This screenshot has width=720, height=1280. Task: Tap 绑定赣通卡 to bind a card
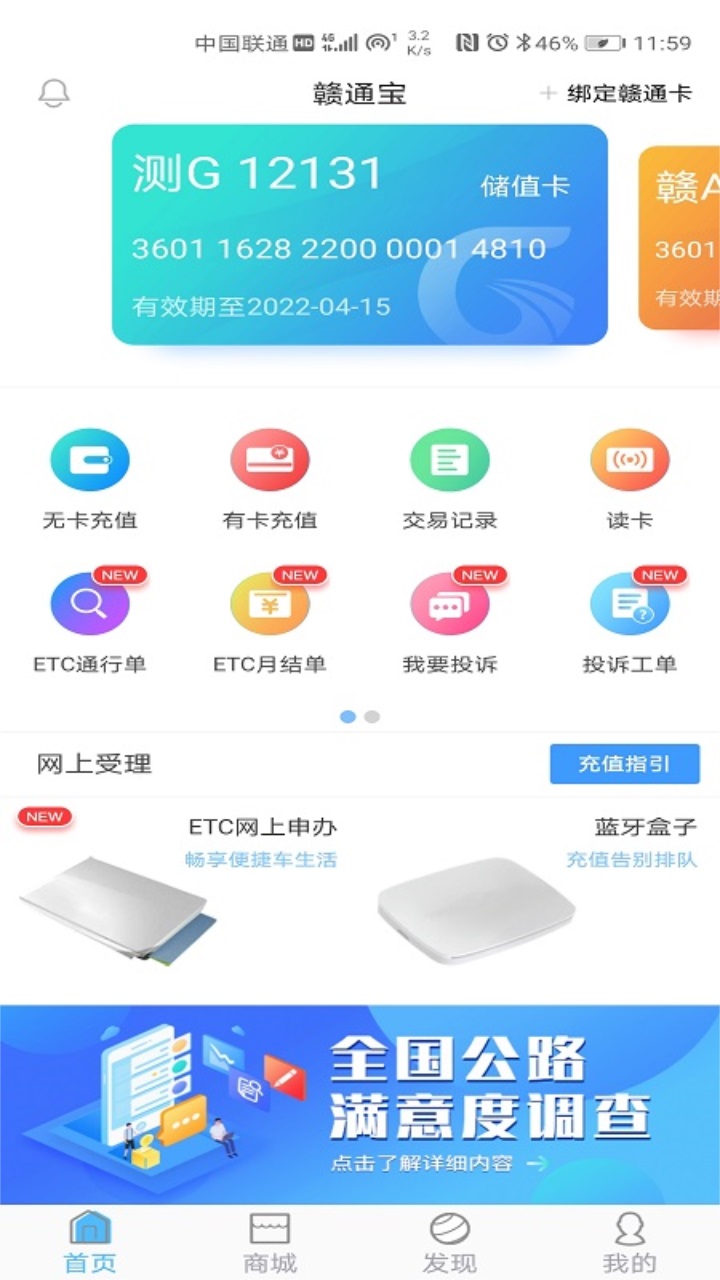[616, 94]
